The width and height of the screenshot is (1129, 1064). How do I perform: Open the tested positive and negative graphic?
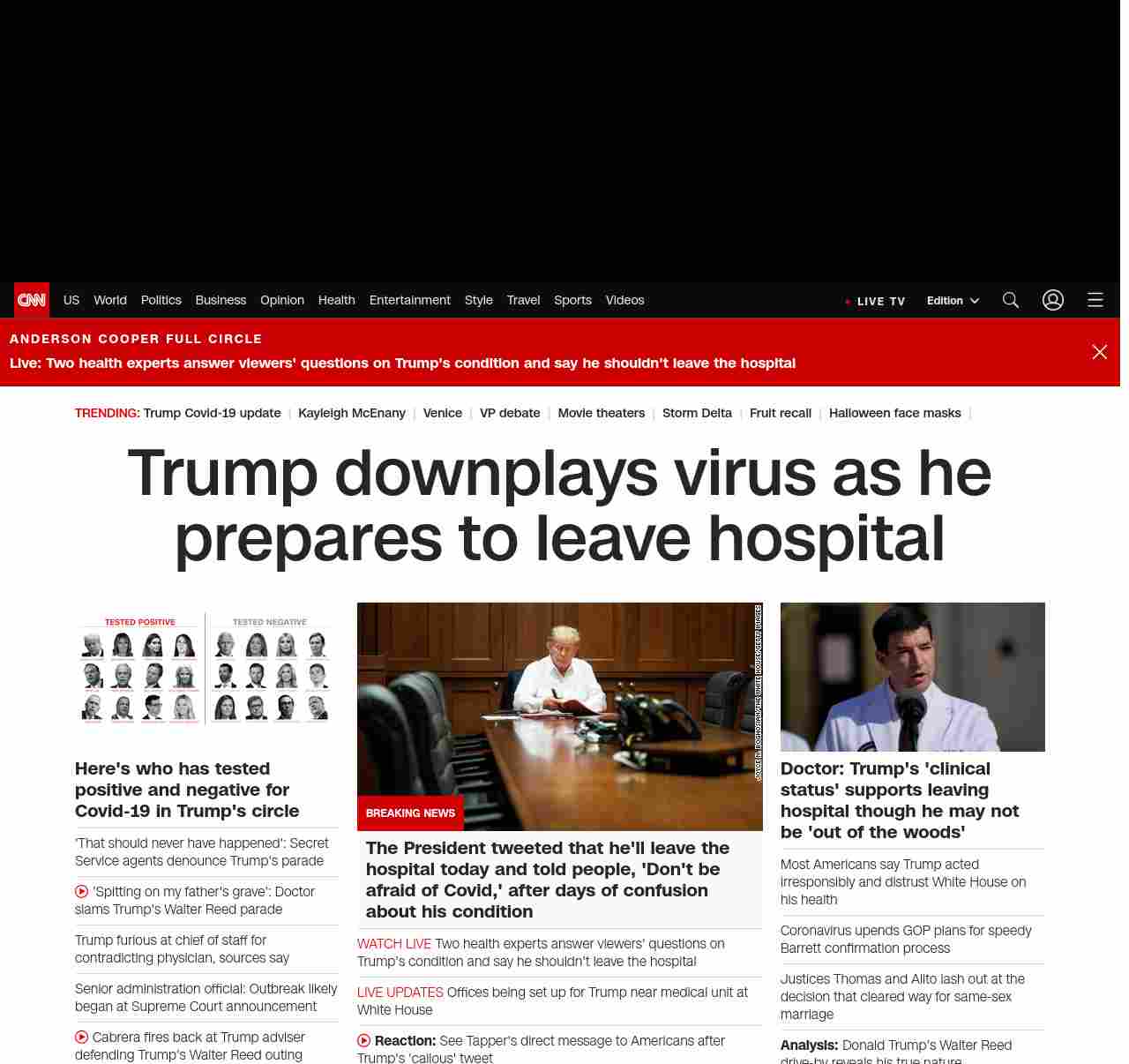(206, 671)
